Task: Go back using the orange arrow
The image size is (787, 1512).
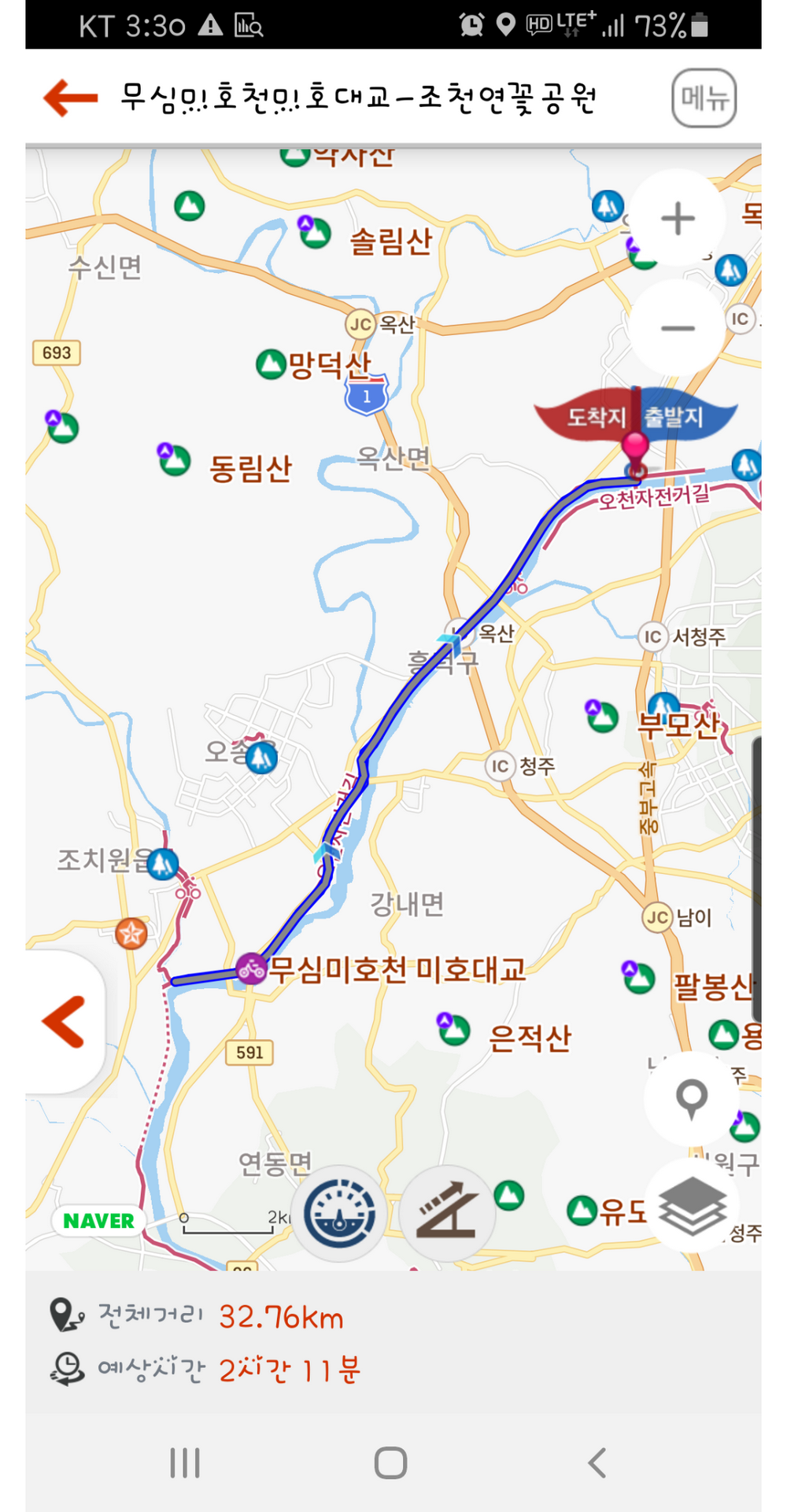Action: tap(71, 98)
